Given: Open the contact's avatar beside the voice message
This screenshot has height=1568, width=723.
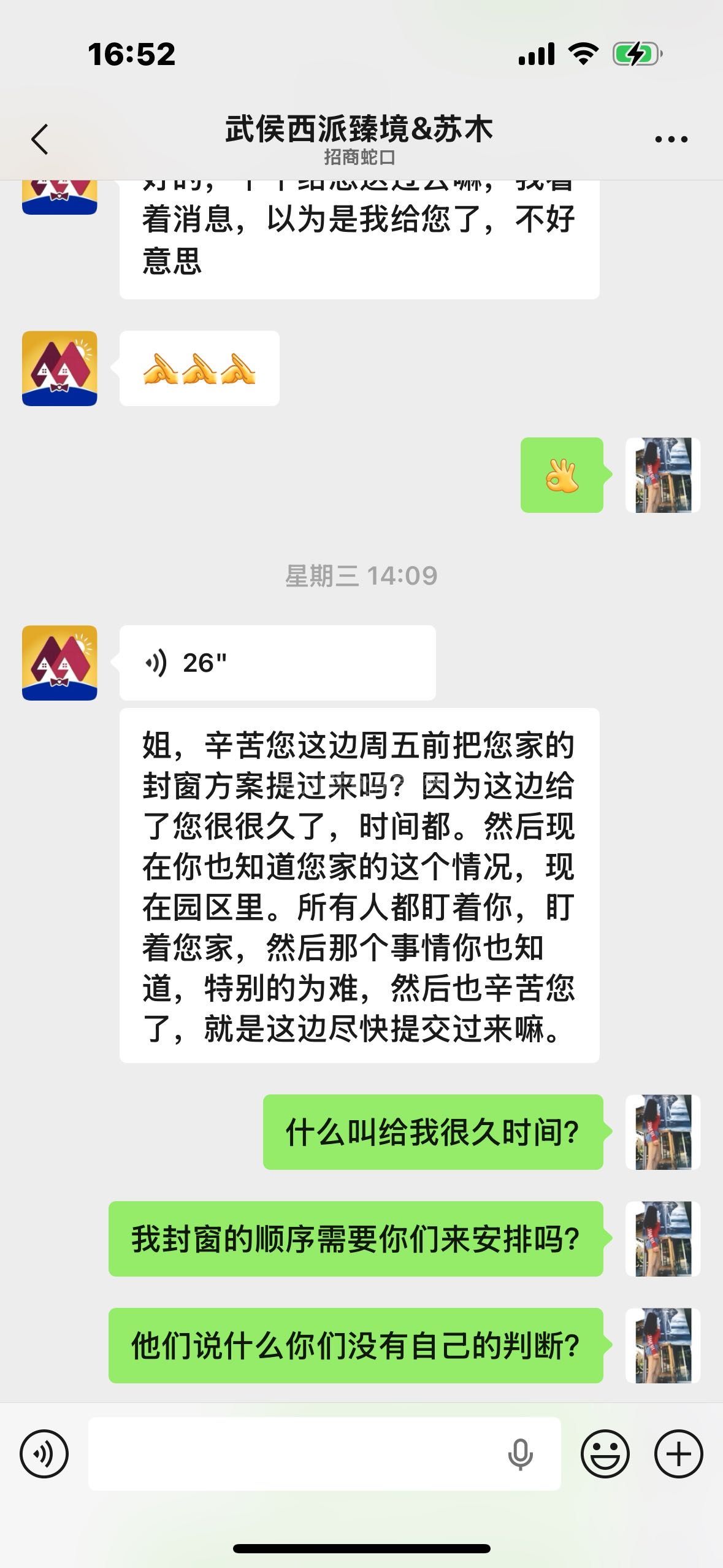Looking at the screenshot, I should coord(59,663).
